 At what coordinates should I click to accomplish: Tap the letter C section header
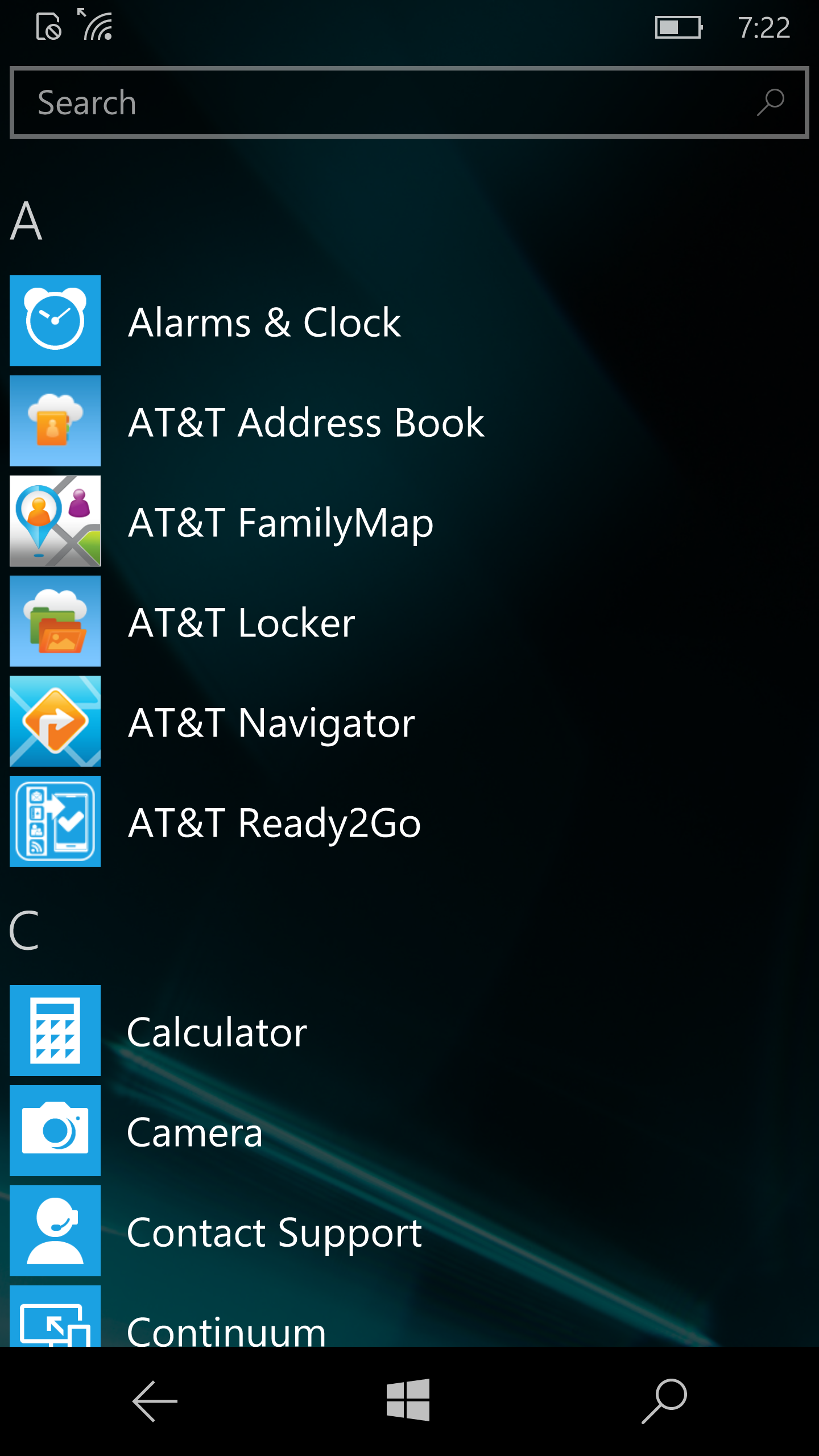coord(24,930)
